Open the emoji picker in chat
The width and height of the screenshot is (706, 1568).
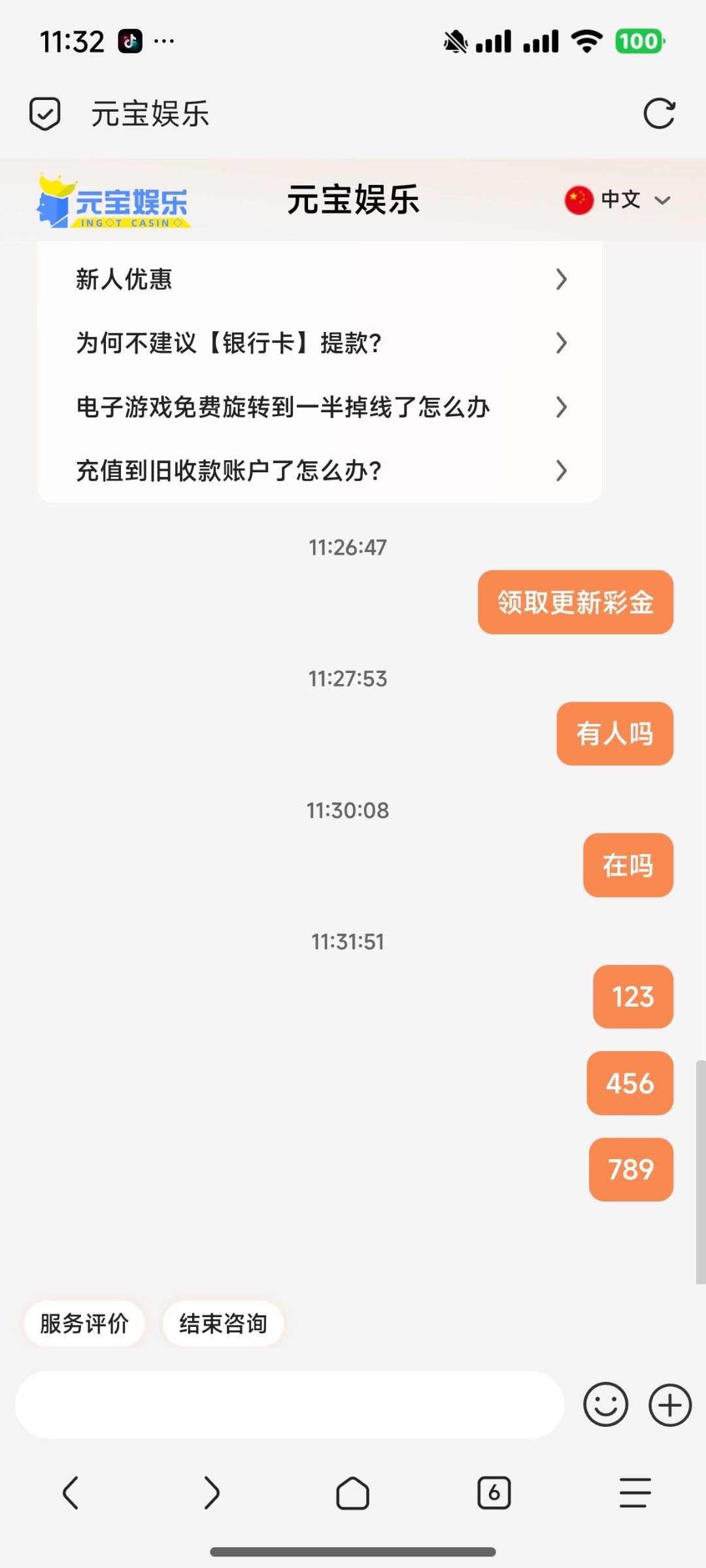[605, 1403]
